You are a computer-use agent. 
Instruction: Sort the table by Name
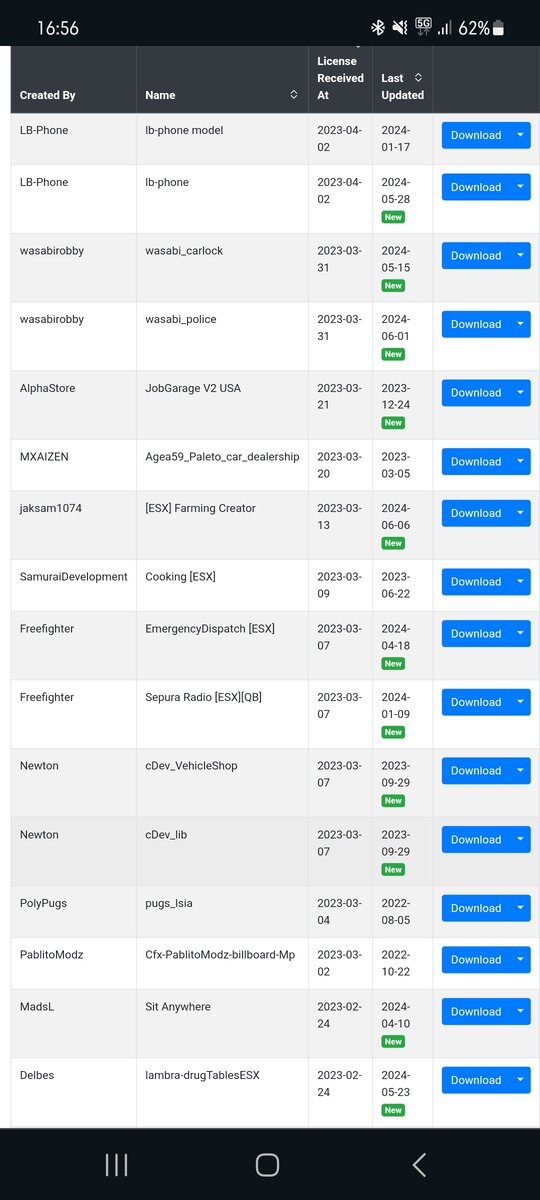[294, 95]
